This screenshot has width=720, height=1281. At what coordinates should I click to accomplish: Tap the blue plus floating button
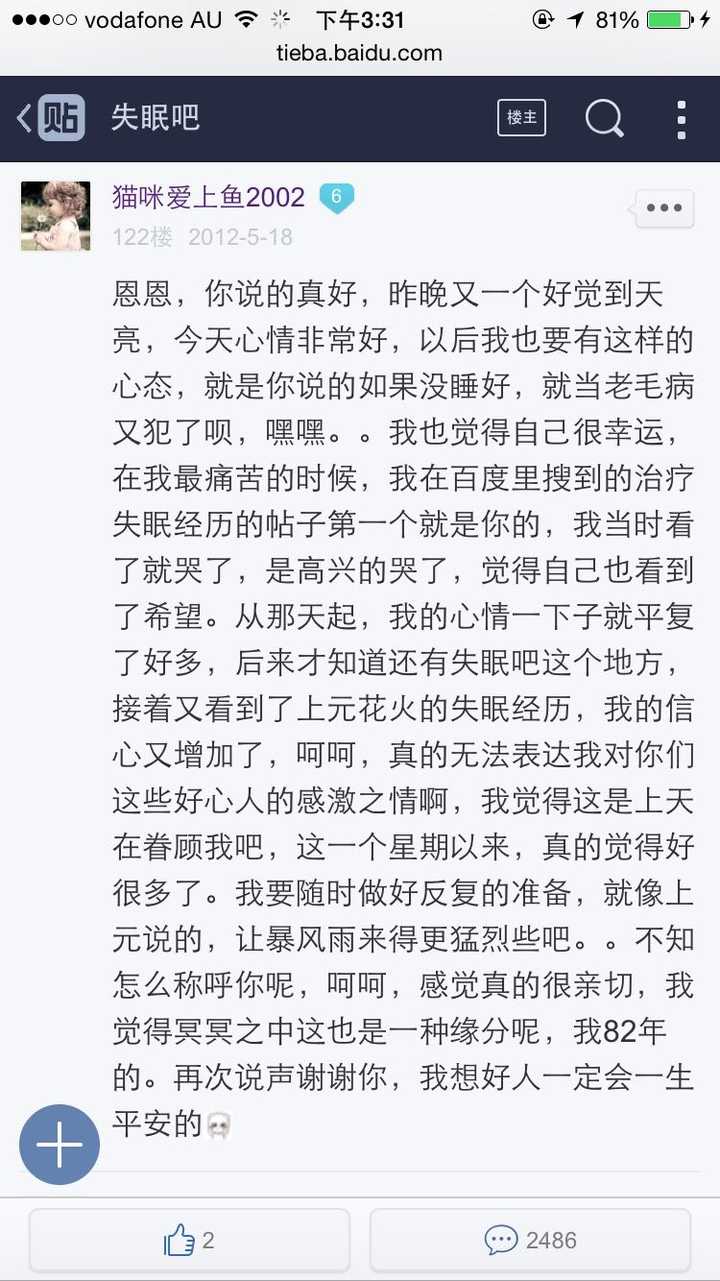60,1145
